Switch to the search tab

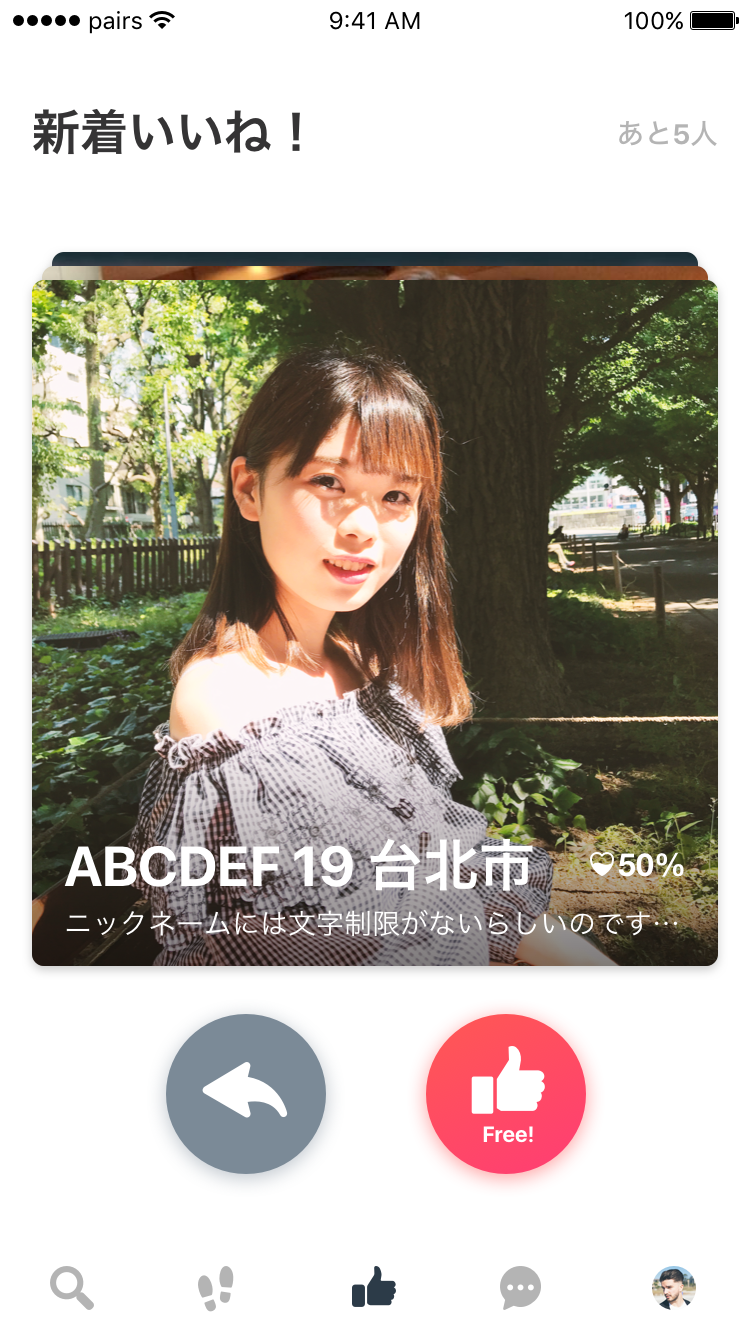point(72,1287)
